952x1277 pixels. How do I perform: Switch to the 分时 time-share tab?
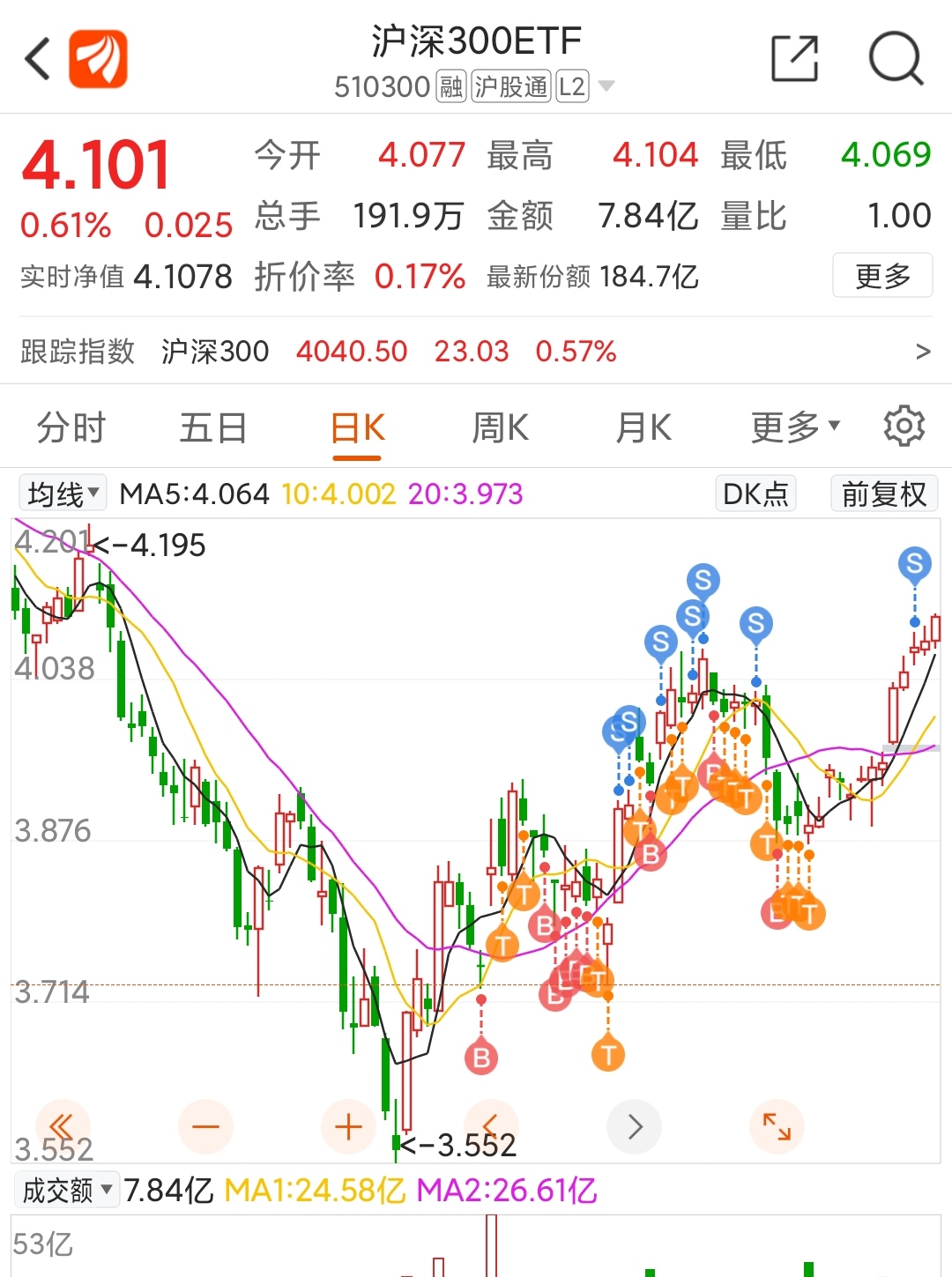(x=69, y=427)
